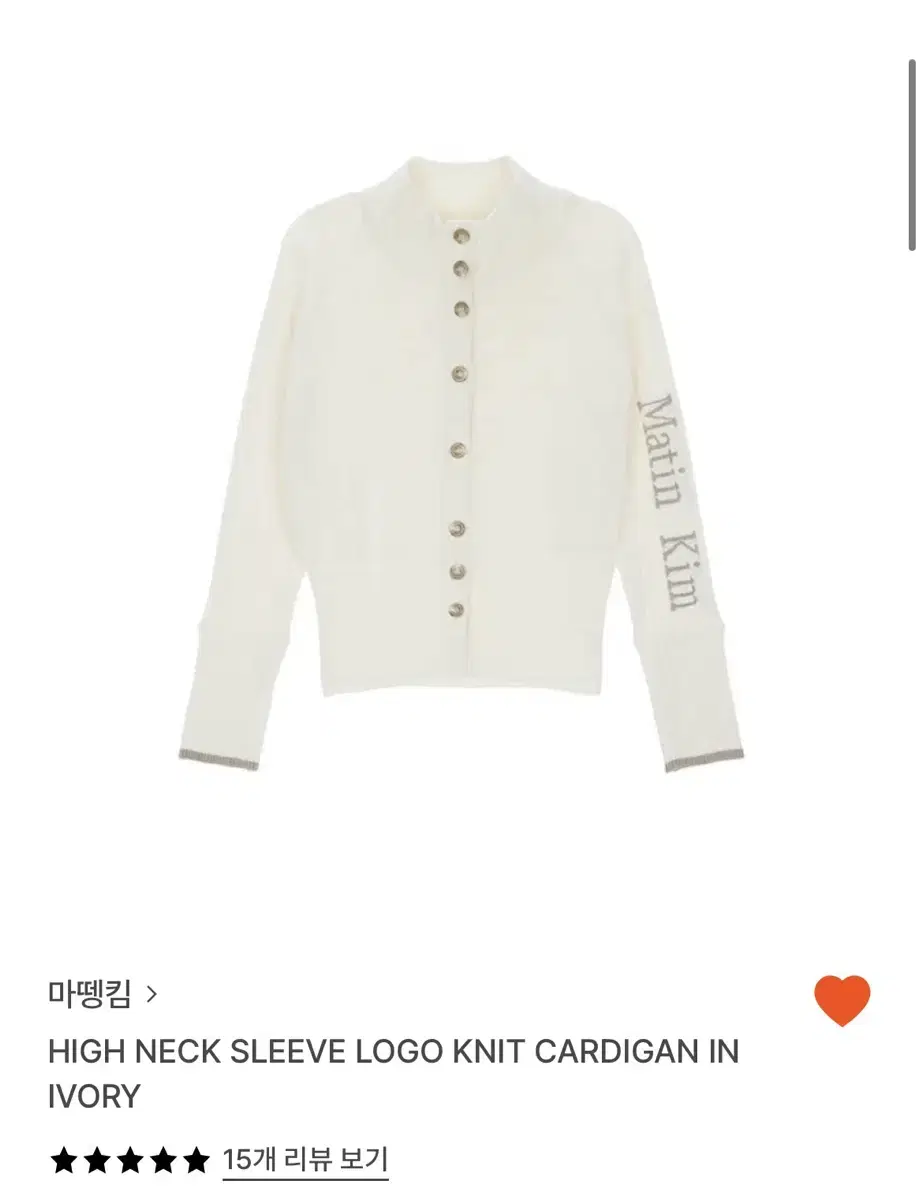Click HIGH NECK SLEEVE LOGO KNIT CARDIGAN title

coord(393,1052)
